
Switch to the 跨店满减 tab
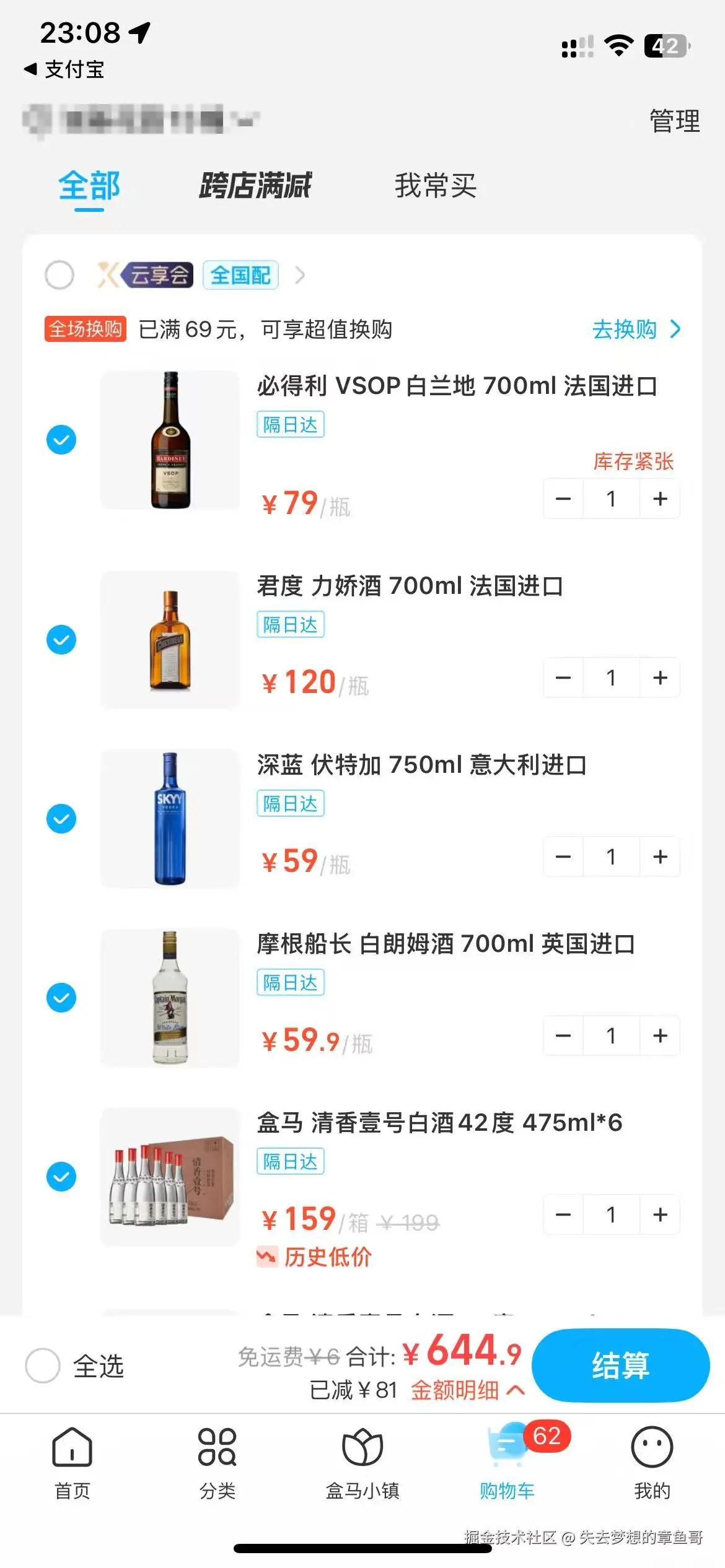point(256,186)
